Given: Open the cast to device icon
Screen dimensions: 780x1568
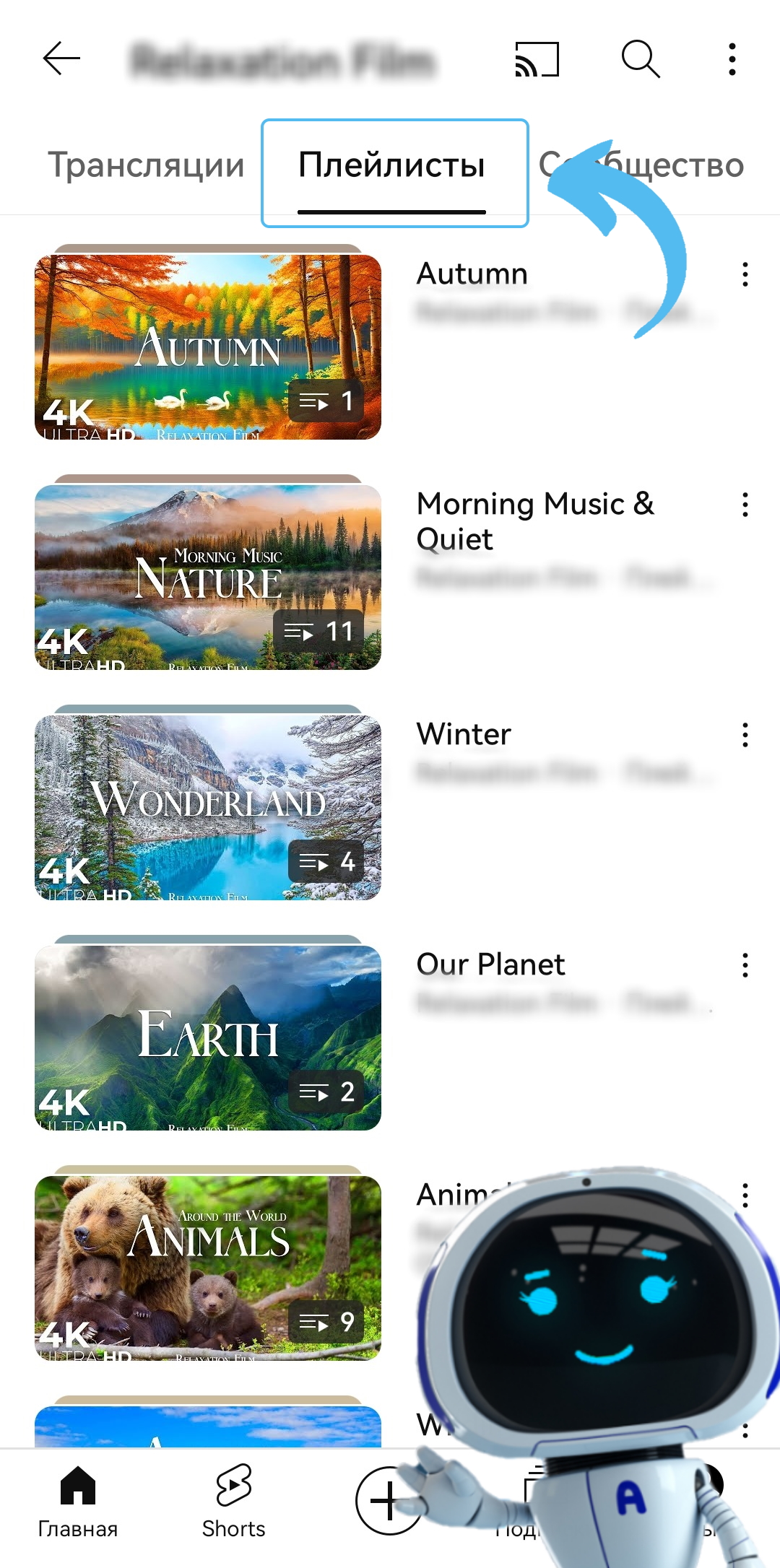Looking at the screenshot, I should [x=537, y=58].
